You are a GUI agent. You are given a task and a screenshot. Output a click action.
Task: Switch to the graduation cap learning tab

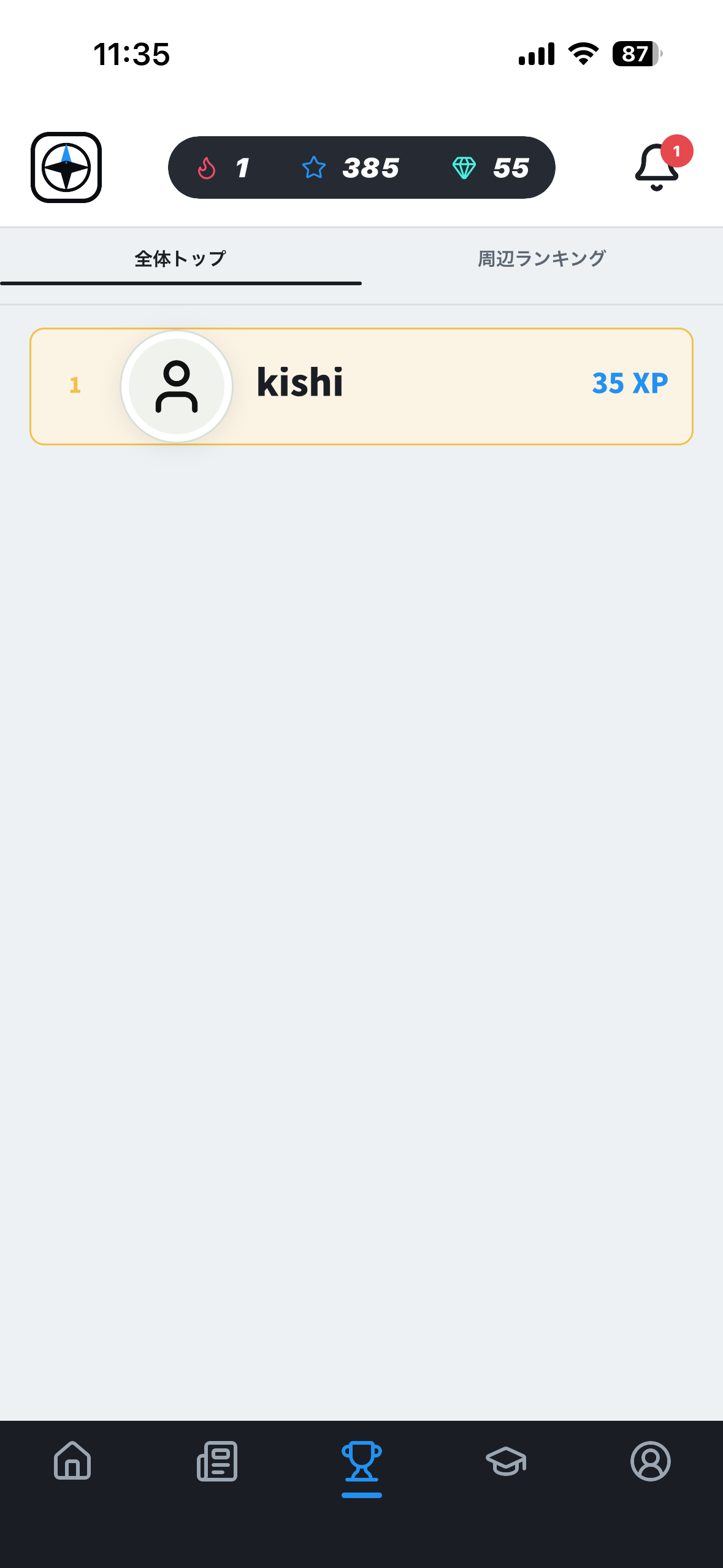point(506,1461)
